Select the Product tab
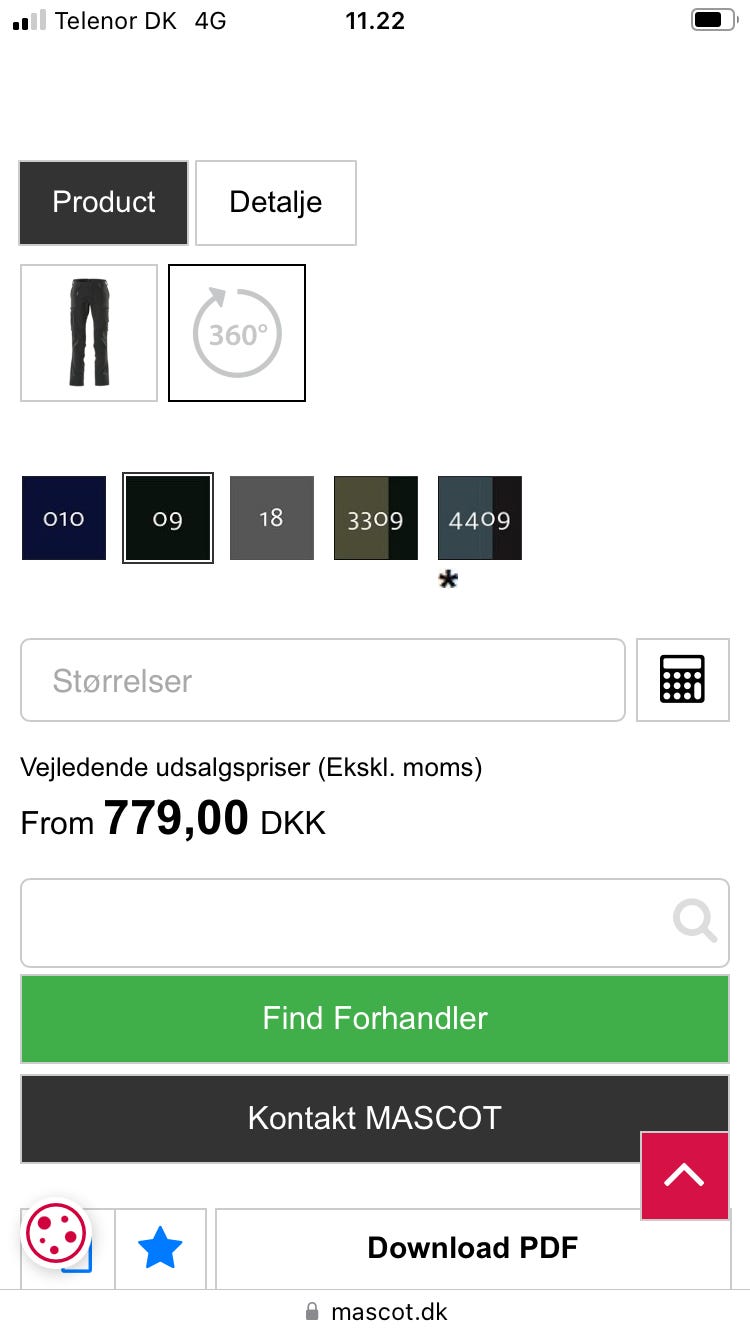Image resolution: width=750 pixels, height=1334 pixels. (x=103, y=203)
